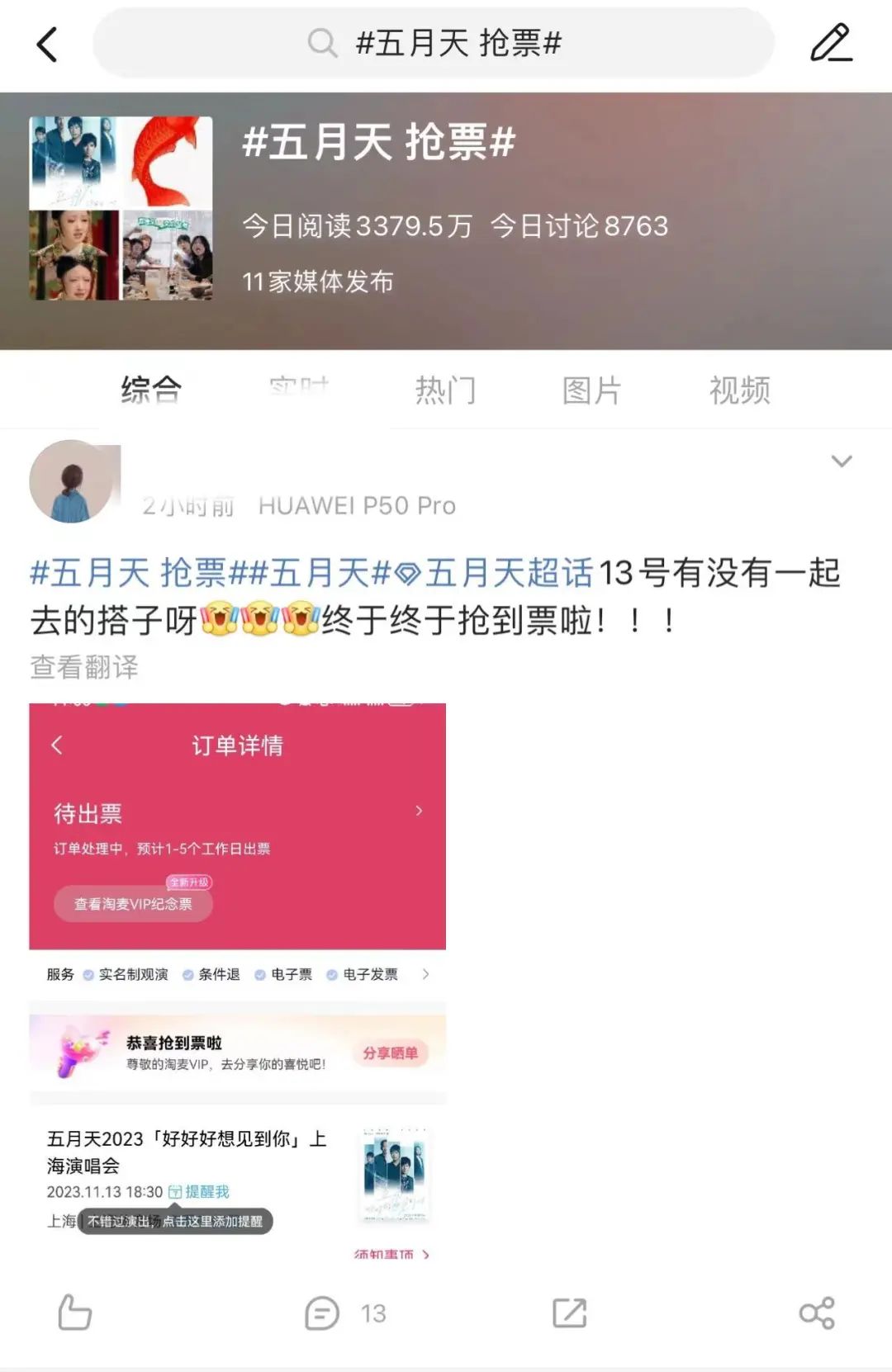Tap 查看翻译 to translate the post
The width and height of the screenshot is (892, 1372).
click(x=84, y=667)
